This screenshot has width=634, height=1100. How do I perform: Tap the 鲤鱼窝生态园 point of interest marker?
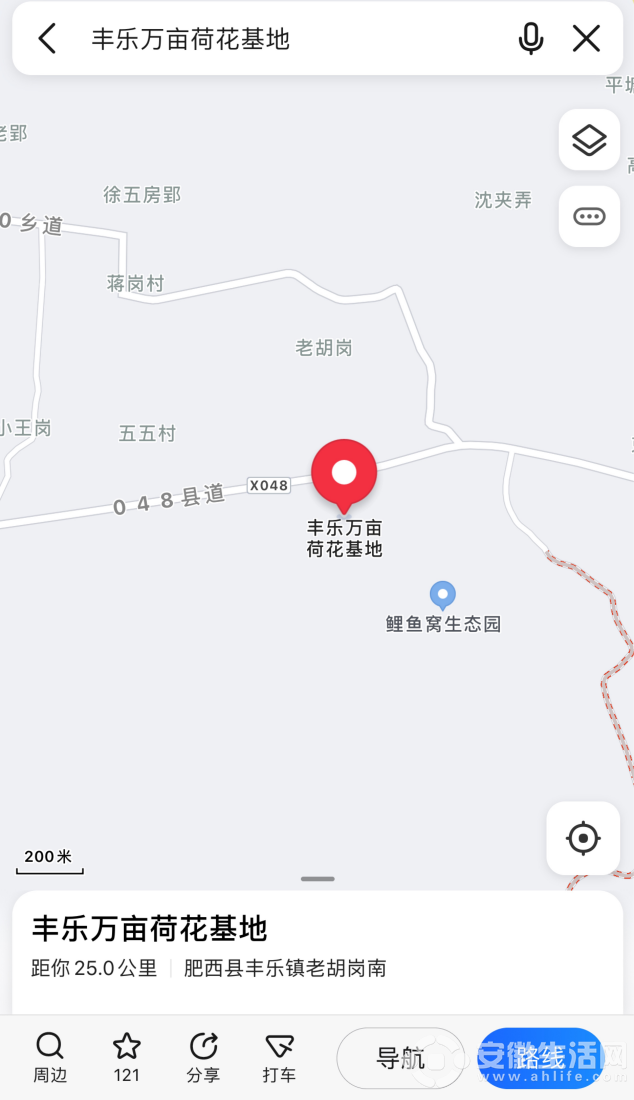pos(443,595)
